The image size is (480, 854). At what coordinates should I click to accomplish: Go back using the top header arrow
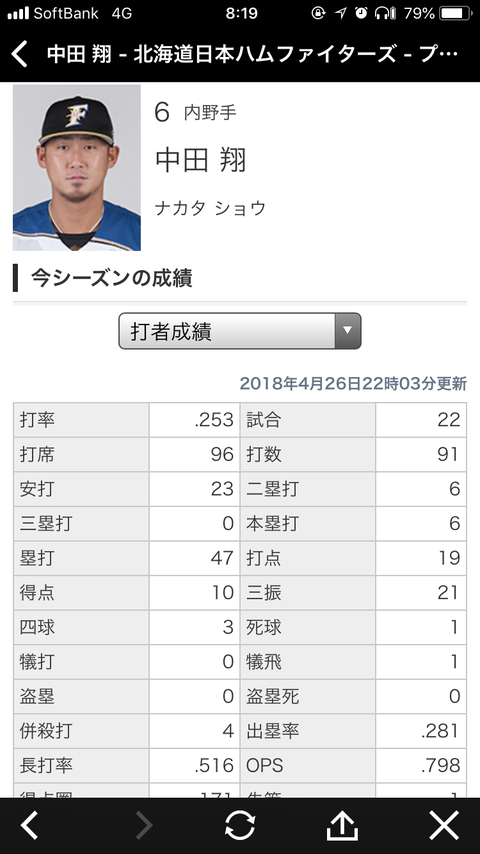pos(20,54)
